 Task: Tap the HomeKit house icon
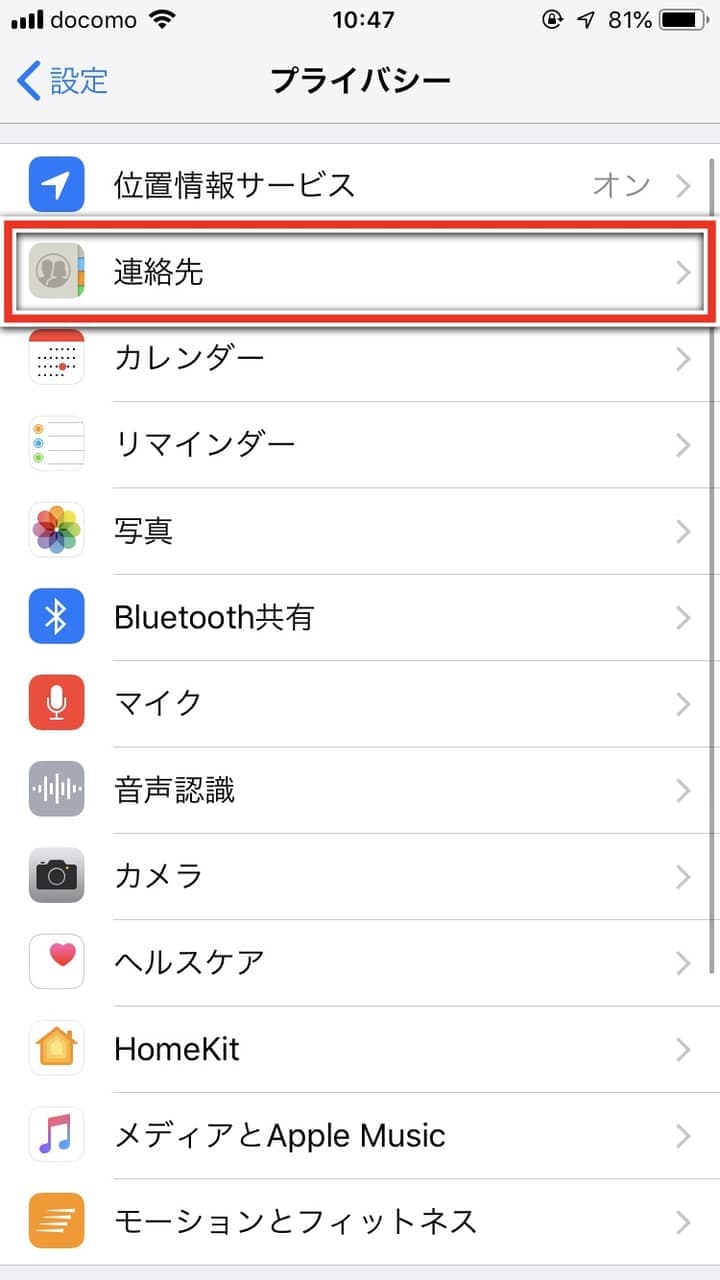[56, 1048]
